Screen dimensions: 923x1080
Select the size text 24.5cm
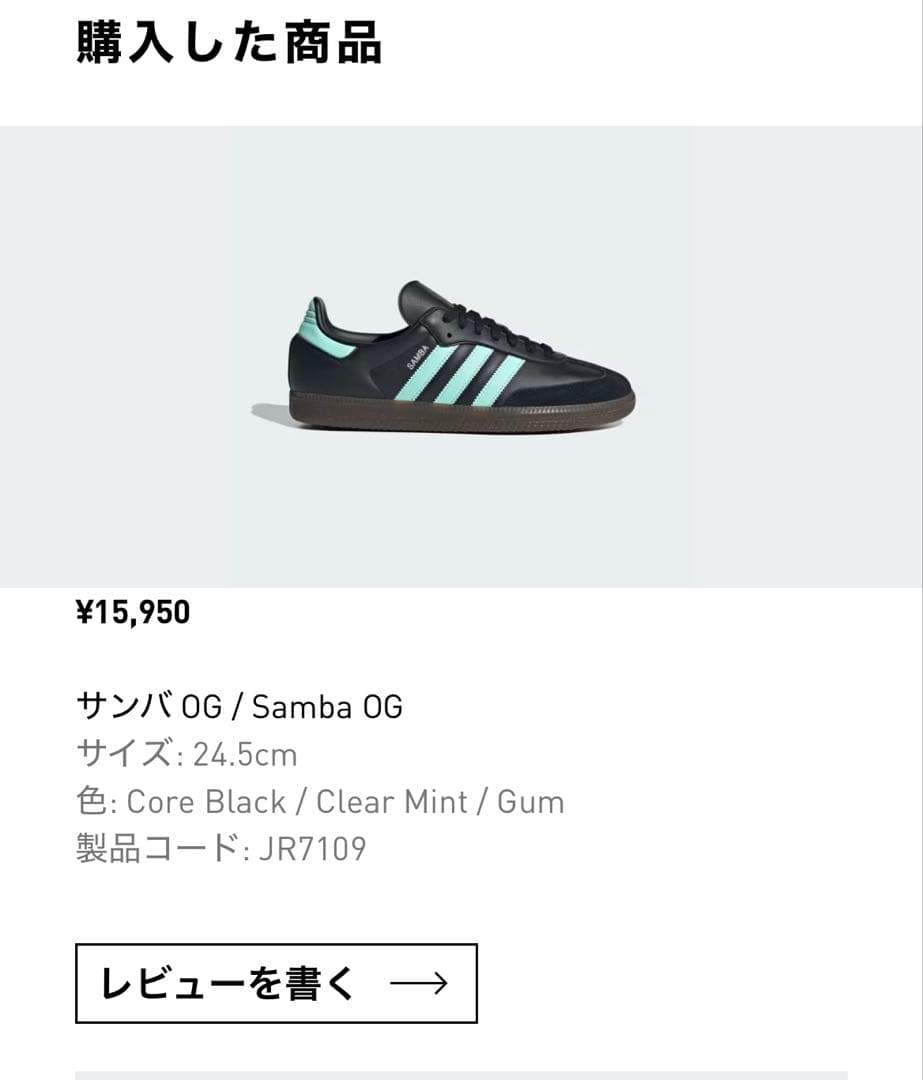(x=246, y=756)
